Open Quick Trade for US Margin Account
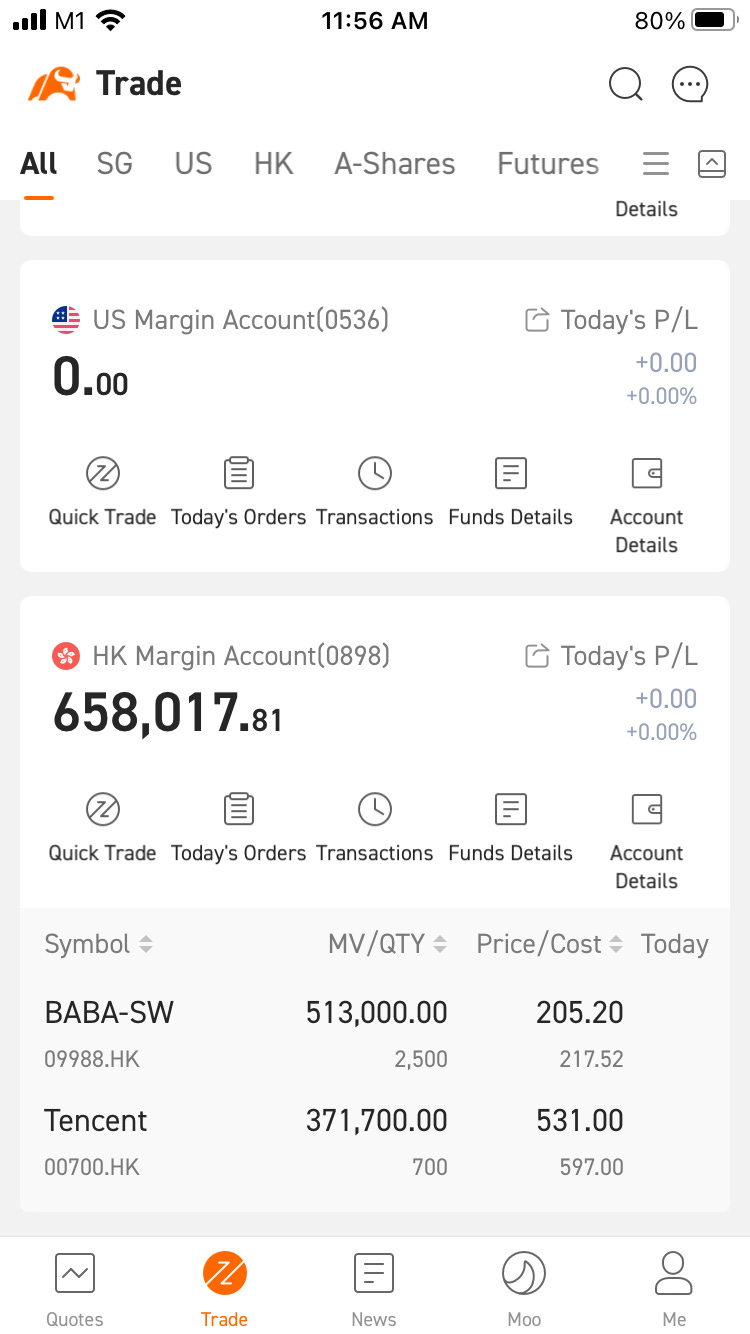 (x=102, y=491)
